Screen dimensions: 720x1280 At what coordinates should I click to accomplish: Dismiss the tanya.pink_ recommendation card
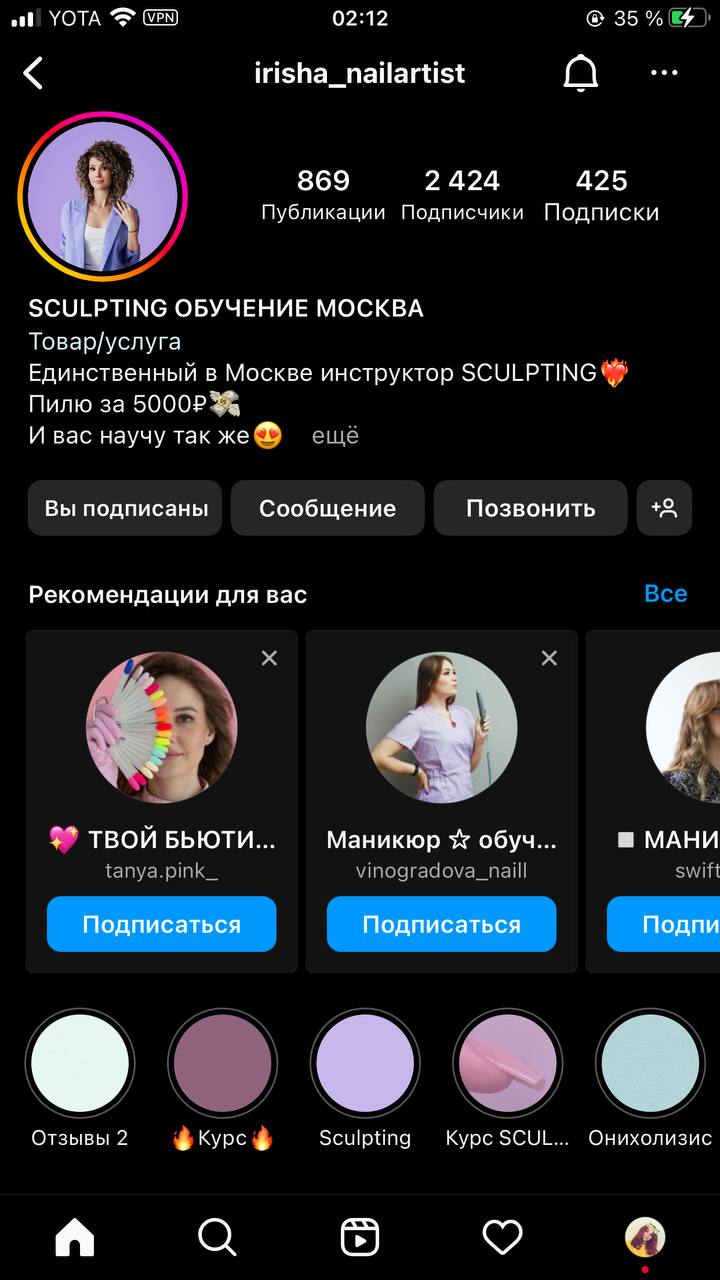point(269,658)
